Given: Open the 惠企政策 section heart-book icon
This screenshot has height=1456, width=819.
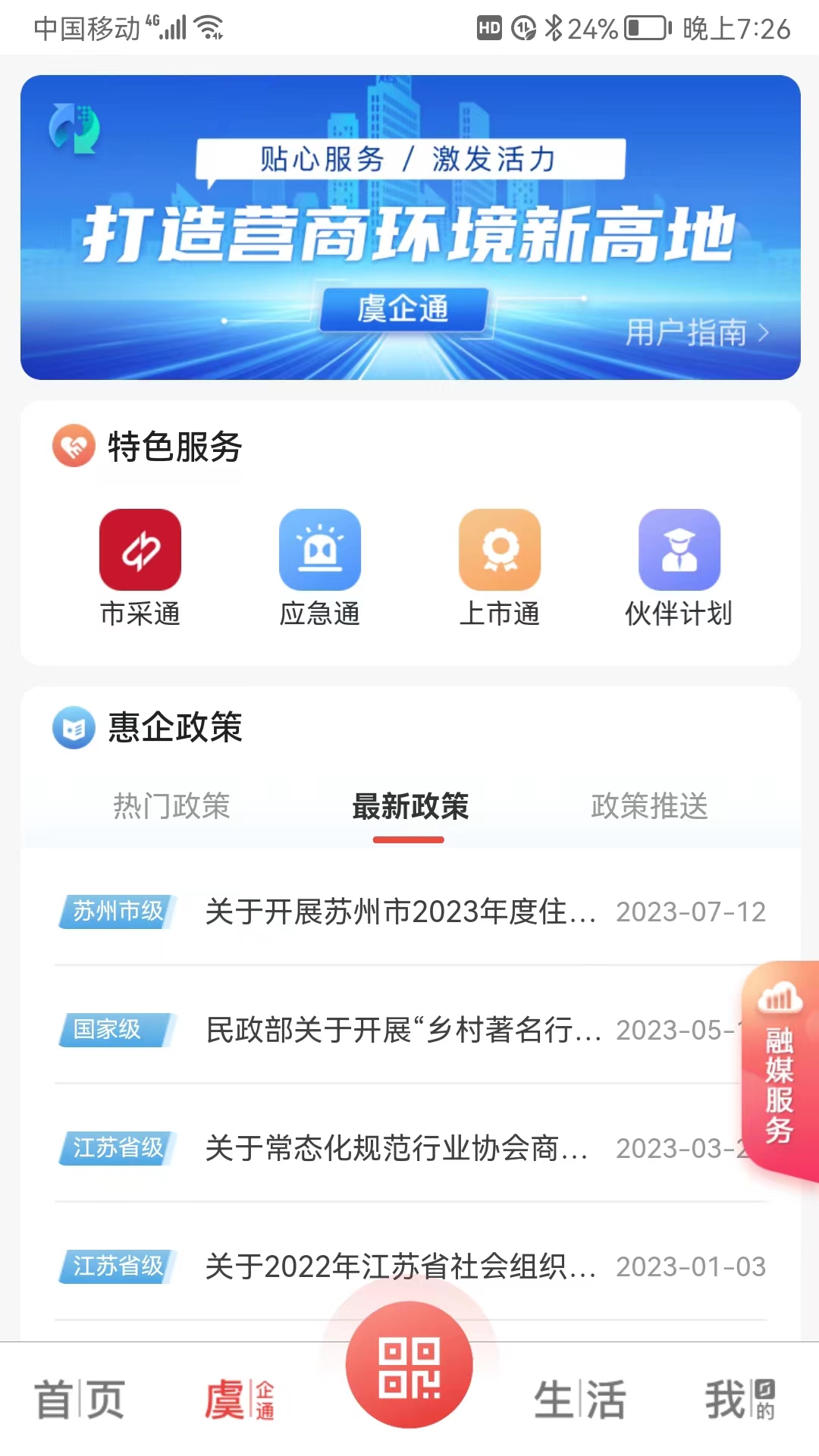Looking at the screenshot, I should click(x=74, y=730).
